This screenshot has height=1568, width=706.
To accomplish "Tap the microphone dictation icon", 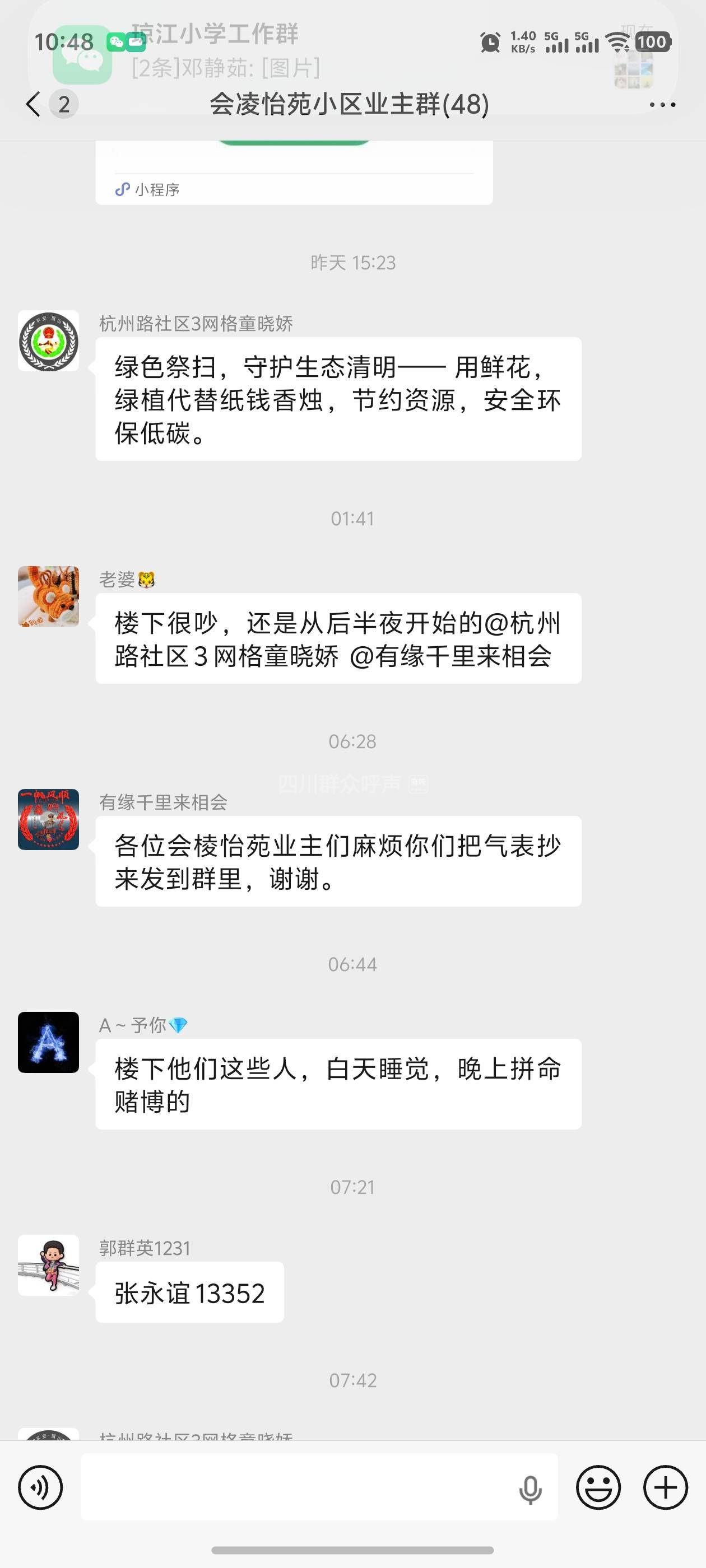I will click(530, 1490).
